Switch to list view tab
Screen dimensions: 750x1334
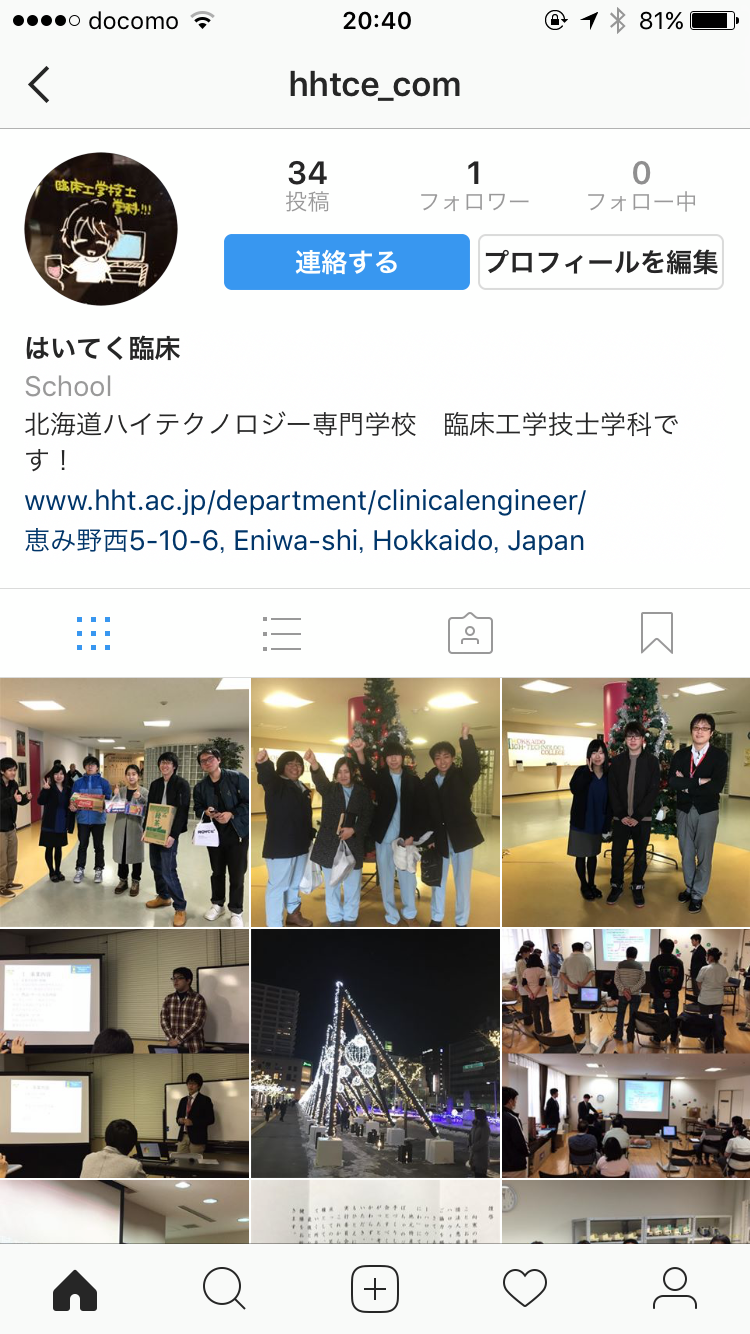281,633
